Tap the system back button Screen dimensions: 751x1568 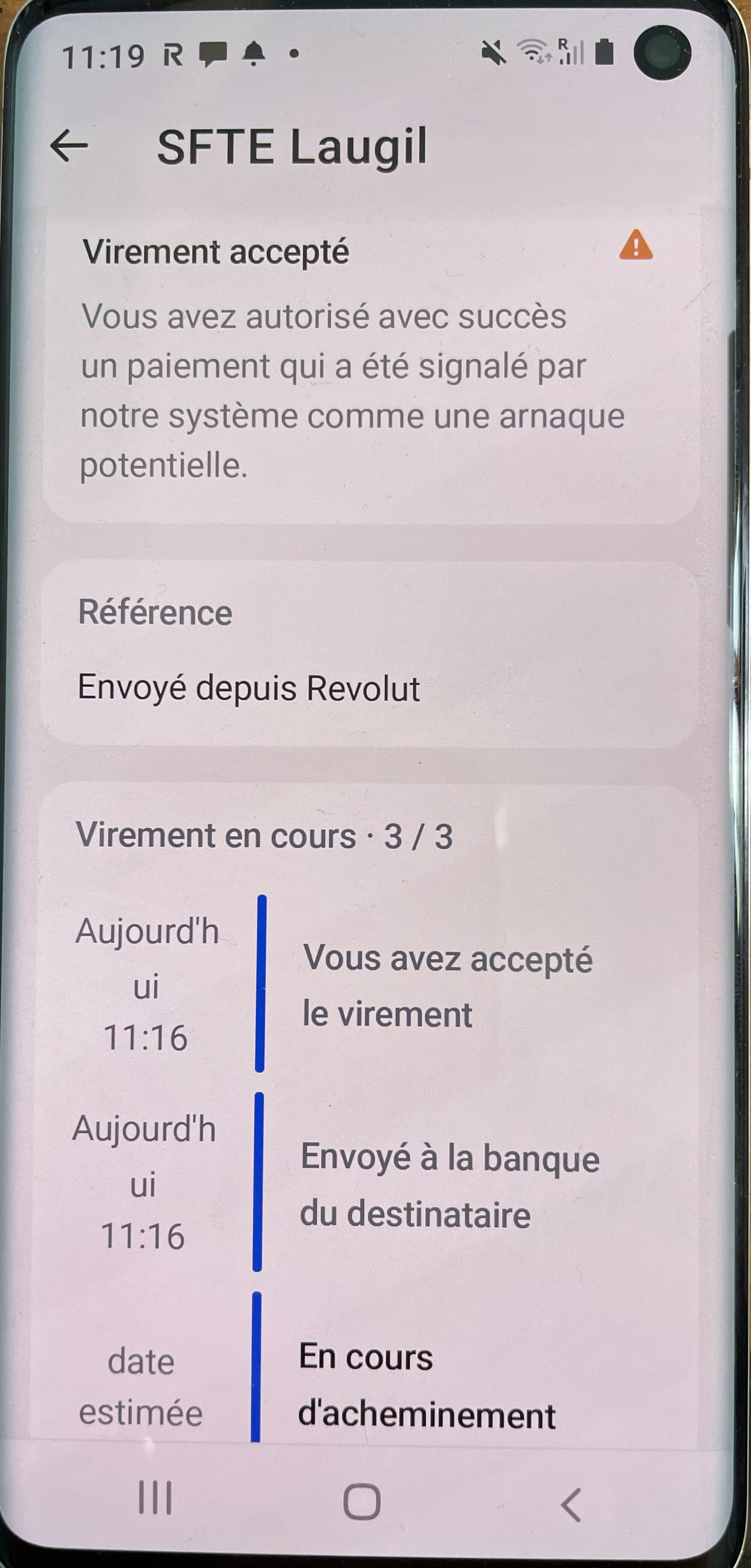click(x=571, y=1505)
